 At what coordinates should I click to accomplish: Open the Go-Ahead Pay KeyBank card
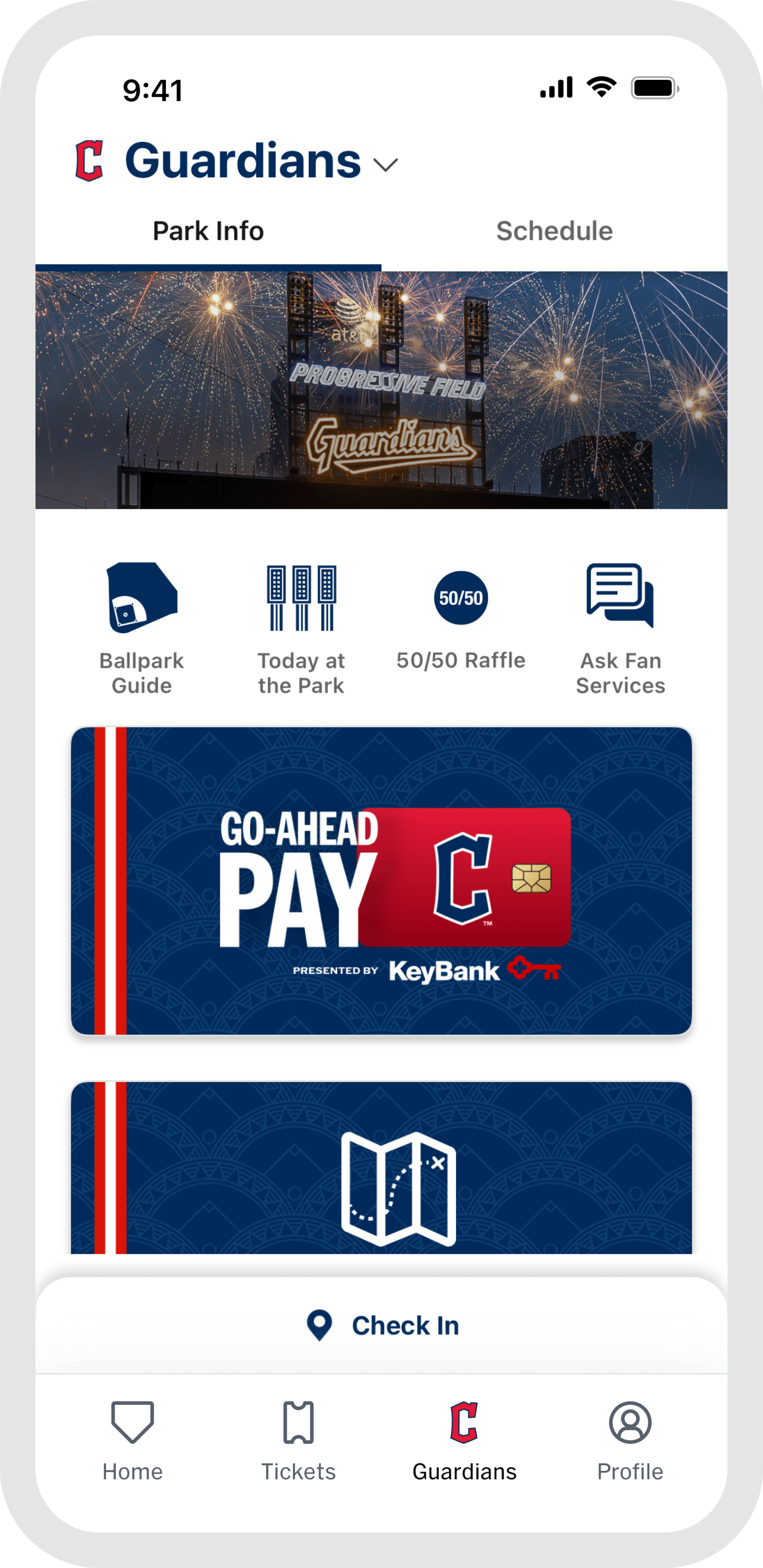coord(381,880)
